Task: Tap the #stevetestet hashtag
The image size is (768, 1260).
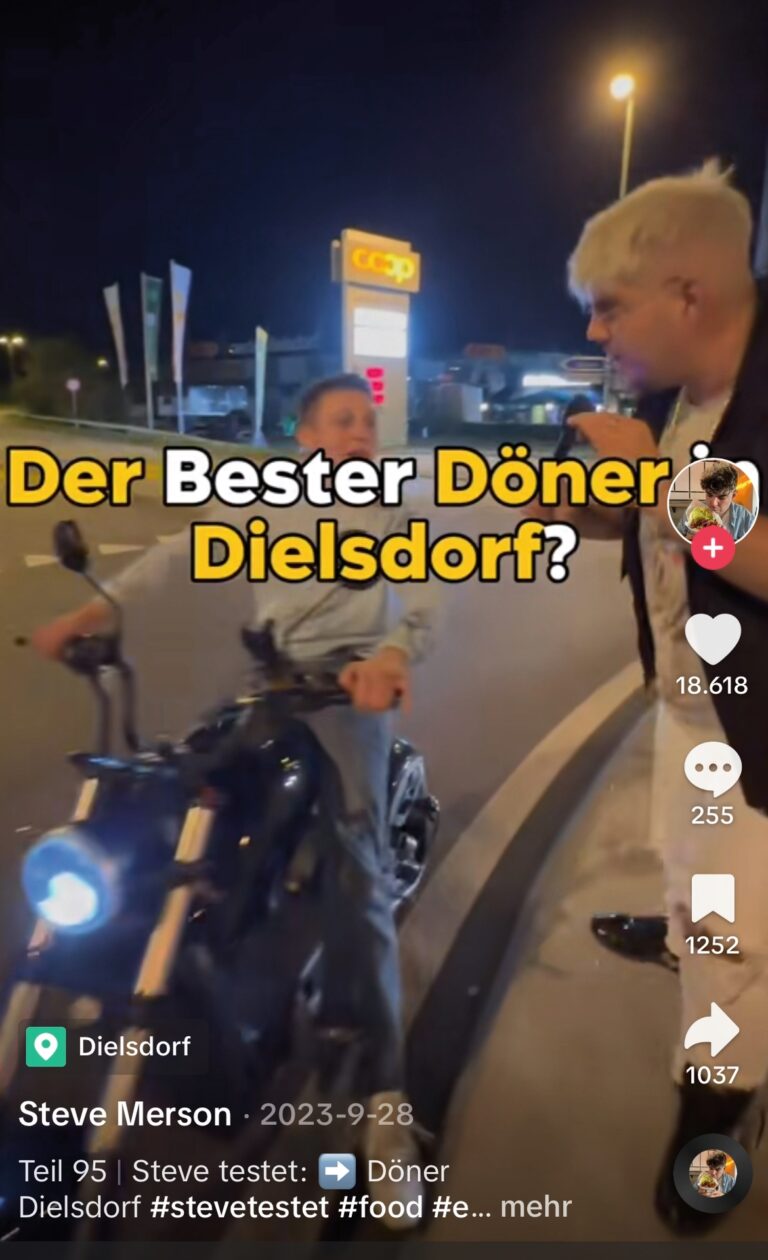Action: (x=239, y=1206)
